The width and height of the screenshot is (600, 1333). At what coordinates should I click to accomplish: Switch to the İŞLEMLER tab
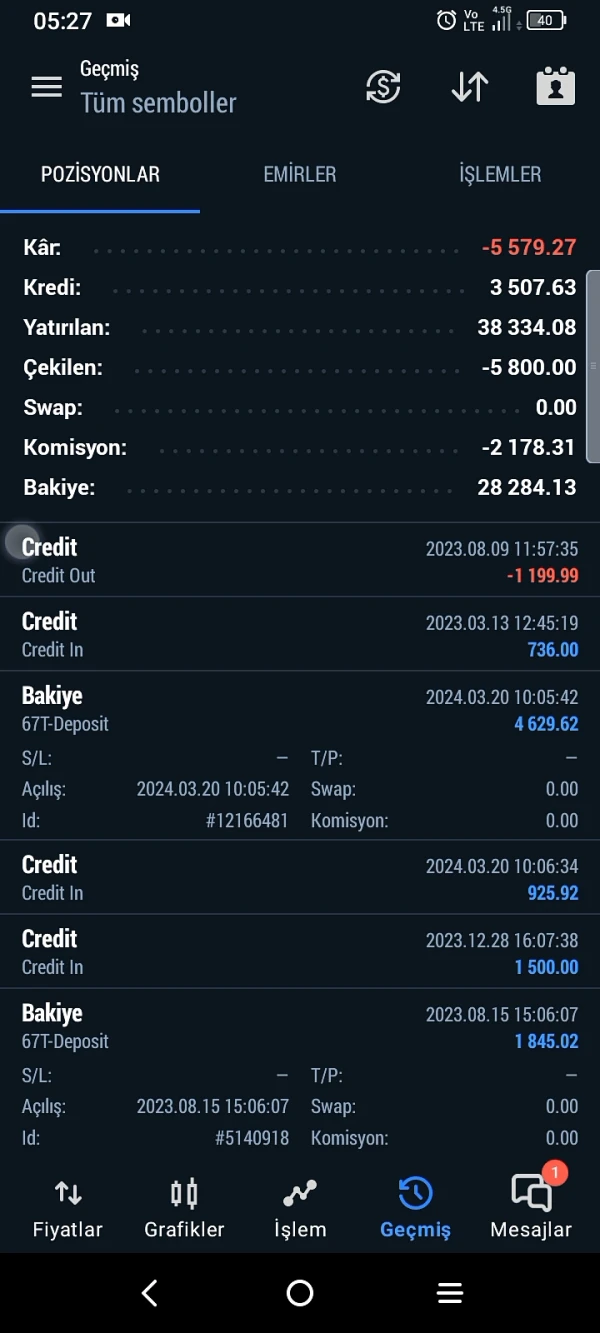pyautogui.click(x=499, y=174)
